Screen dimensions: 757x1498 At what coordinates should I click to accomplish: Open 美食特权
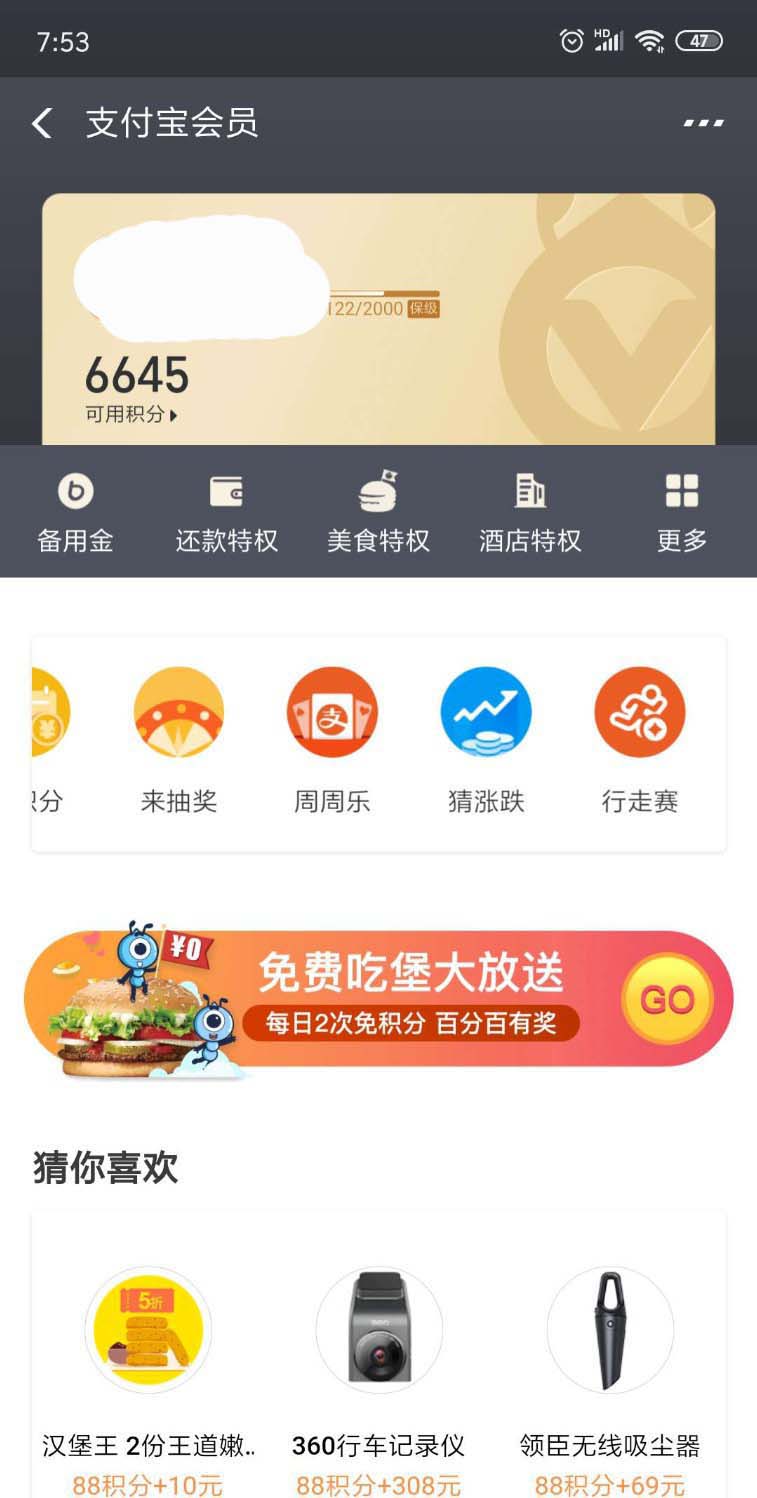378,512
